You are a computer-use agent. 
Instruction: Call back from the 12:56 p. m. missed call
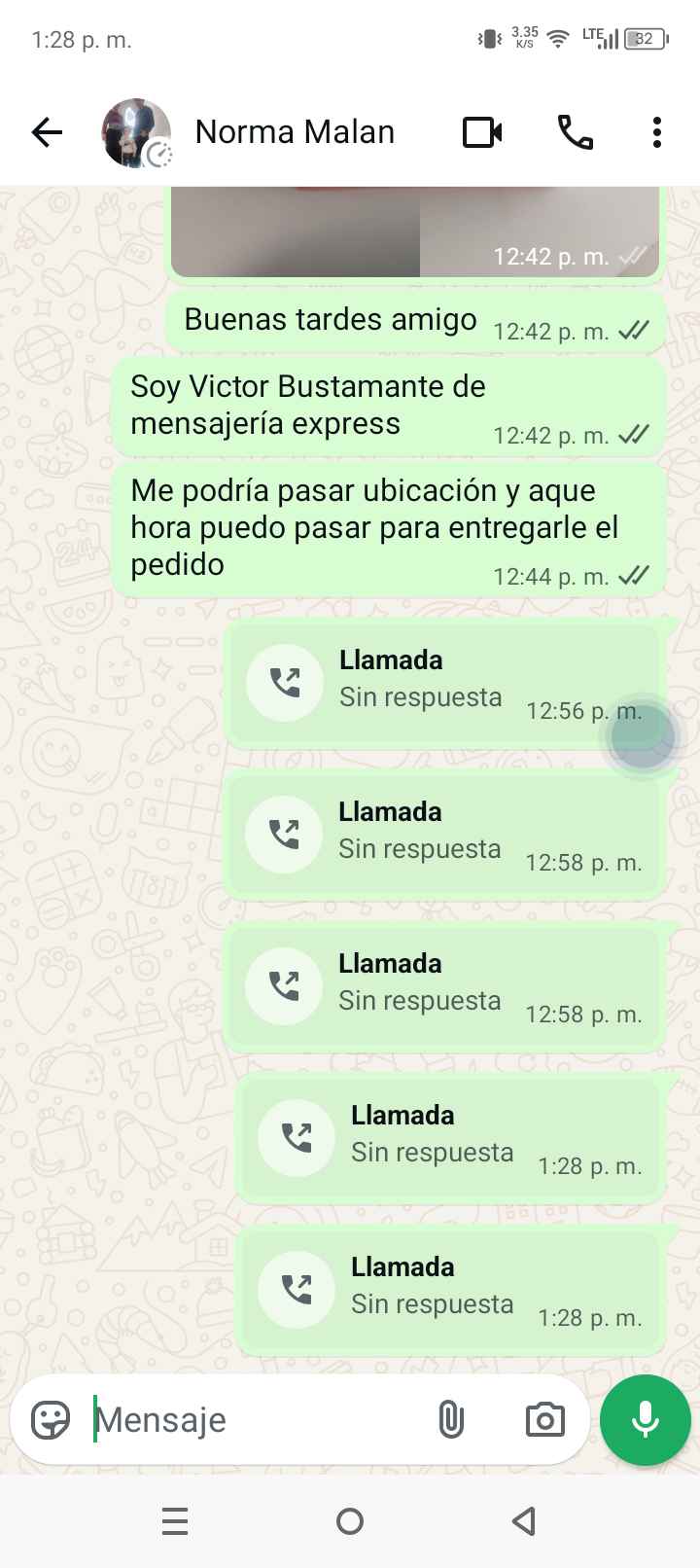pyautogui.click(x=285, y=682)
